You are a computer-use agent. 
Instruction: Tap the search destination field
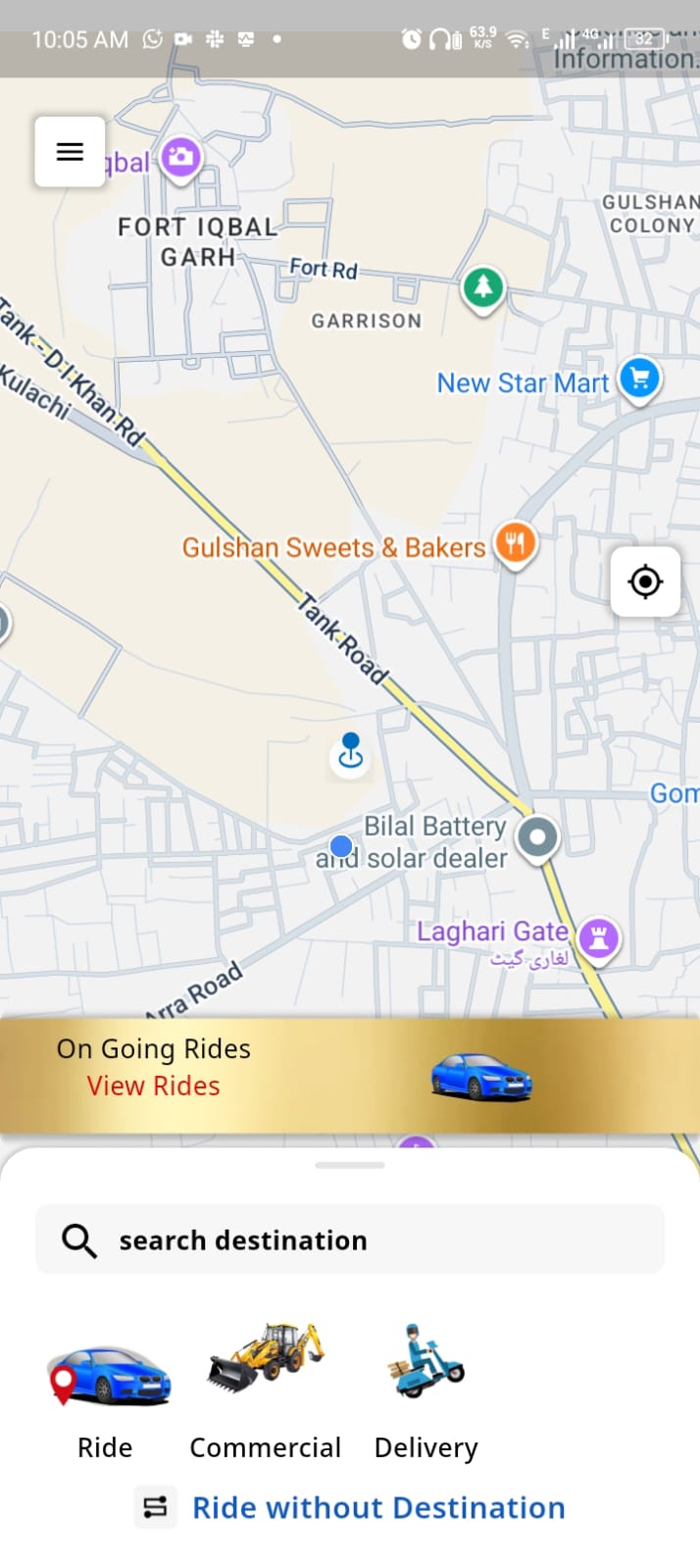[x=350, y=1239]
